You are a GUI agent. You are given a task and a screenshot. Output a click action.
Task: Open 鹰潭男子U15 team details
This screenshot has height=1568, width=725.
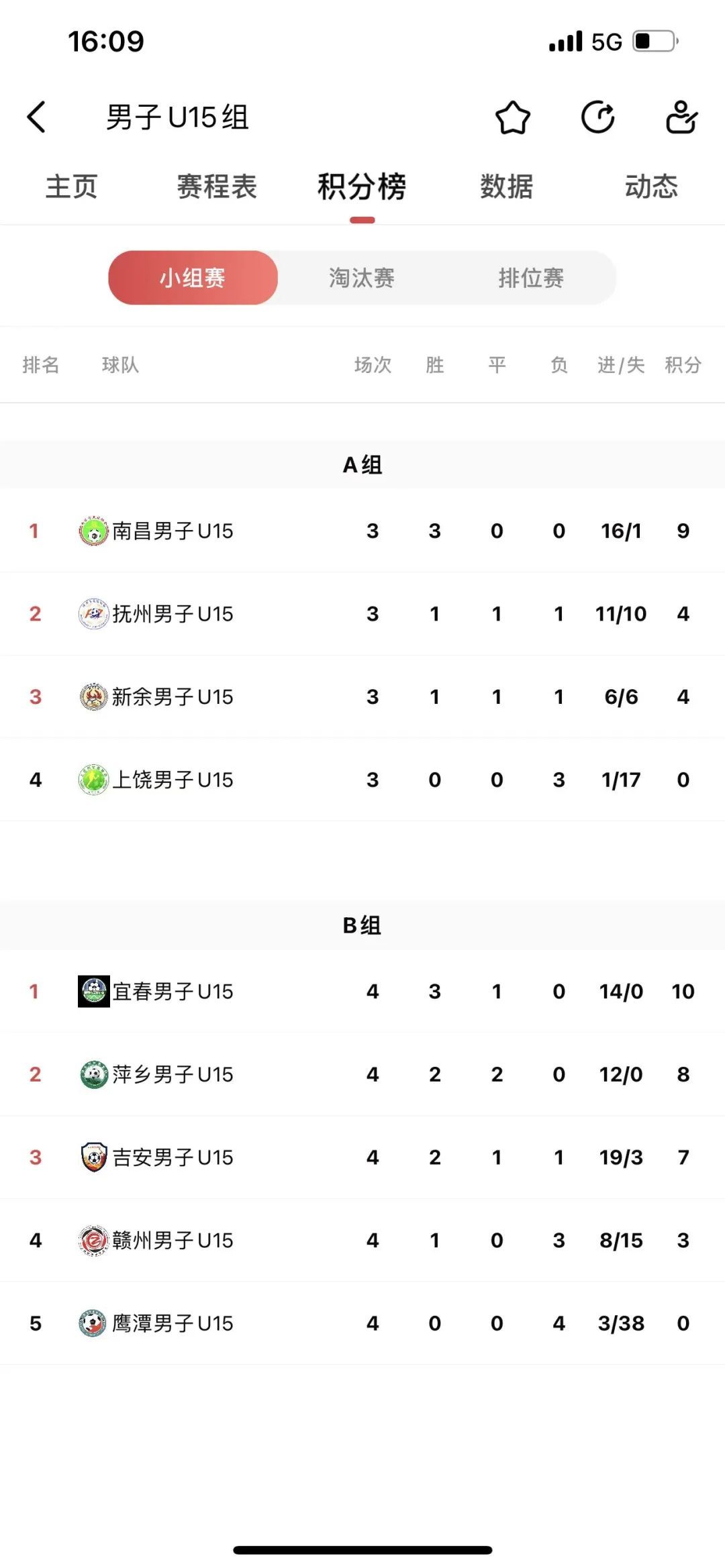173,1323
